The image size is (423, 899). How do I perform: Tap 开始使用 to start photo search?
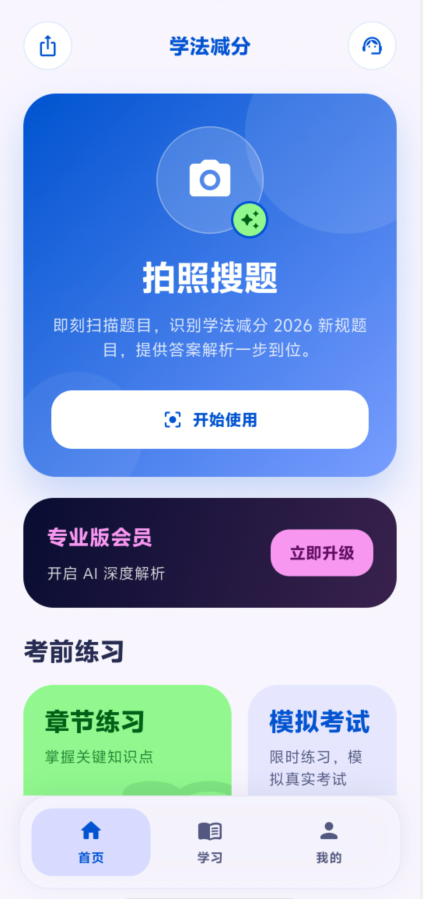coord(210,420)
